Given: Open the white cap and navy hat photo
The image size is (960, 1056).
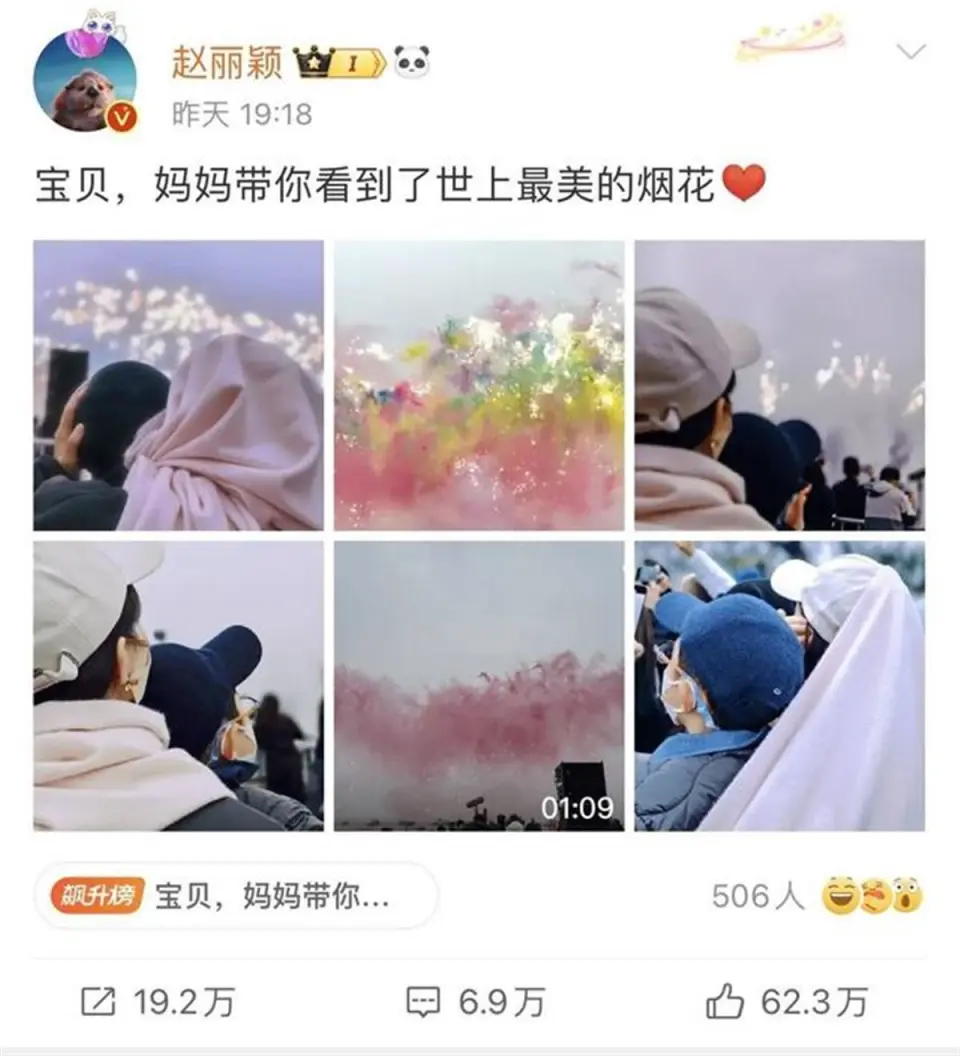Looking at the screenshot, I should 179,685.
